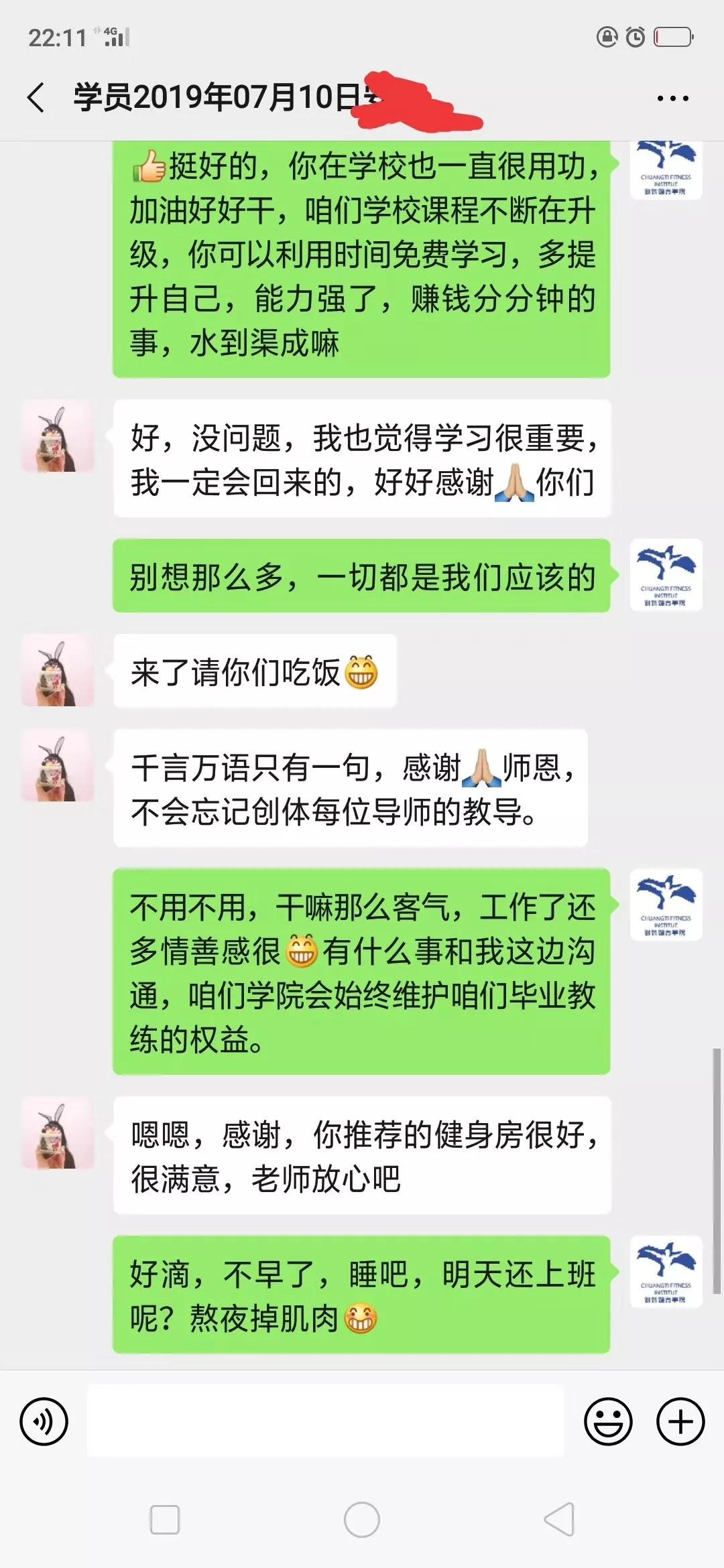Tap the system home button

[x=362, y=1519]
